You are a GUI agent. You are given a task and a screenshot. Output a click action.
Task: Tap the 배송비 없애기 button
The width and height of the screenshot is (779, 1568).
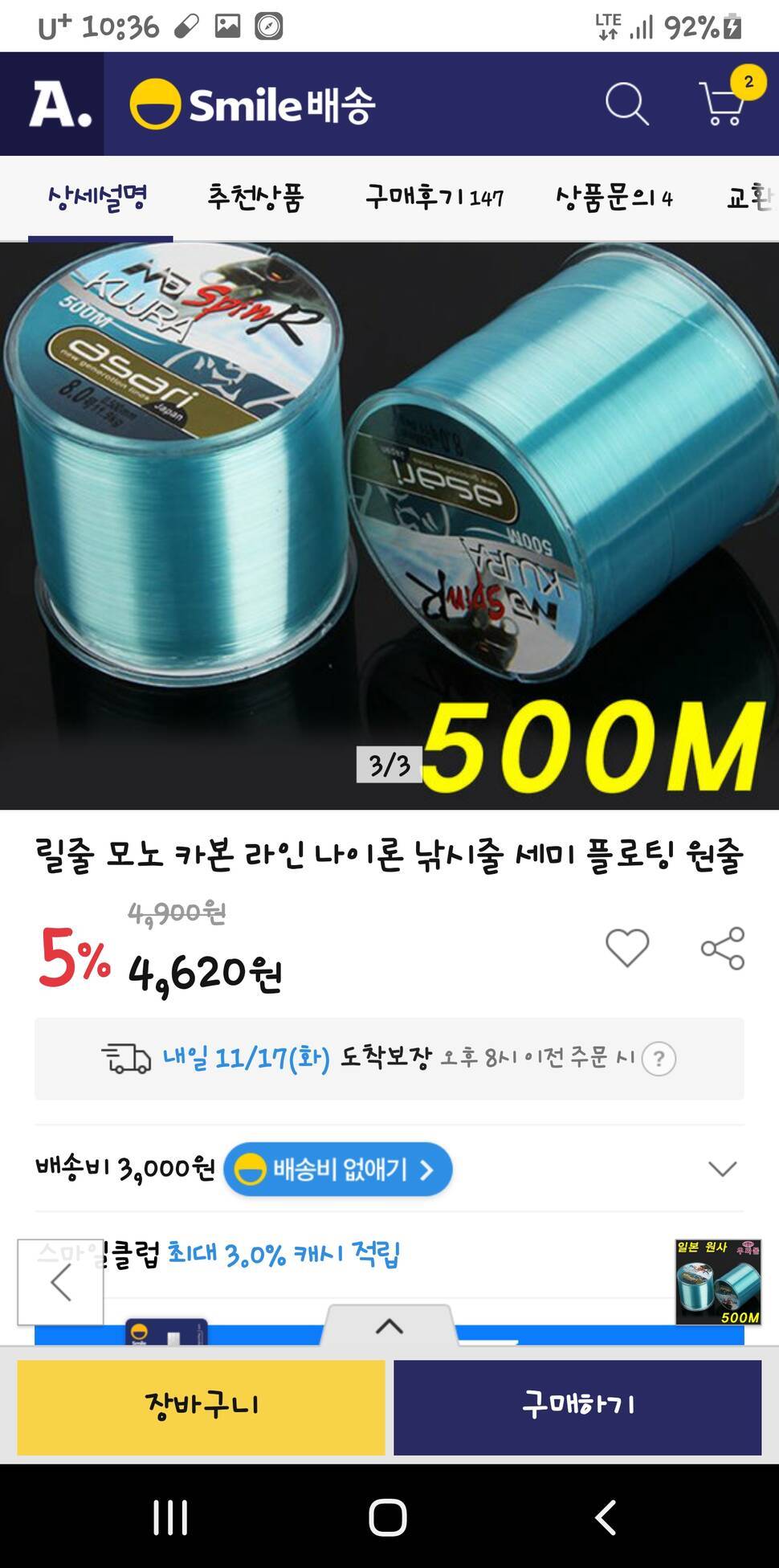tap(338, 1169)
